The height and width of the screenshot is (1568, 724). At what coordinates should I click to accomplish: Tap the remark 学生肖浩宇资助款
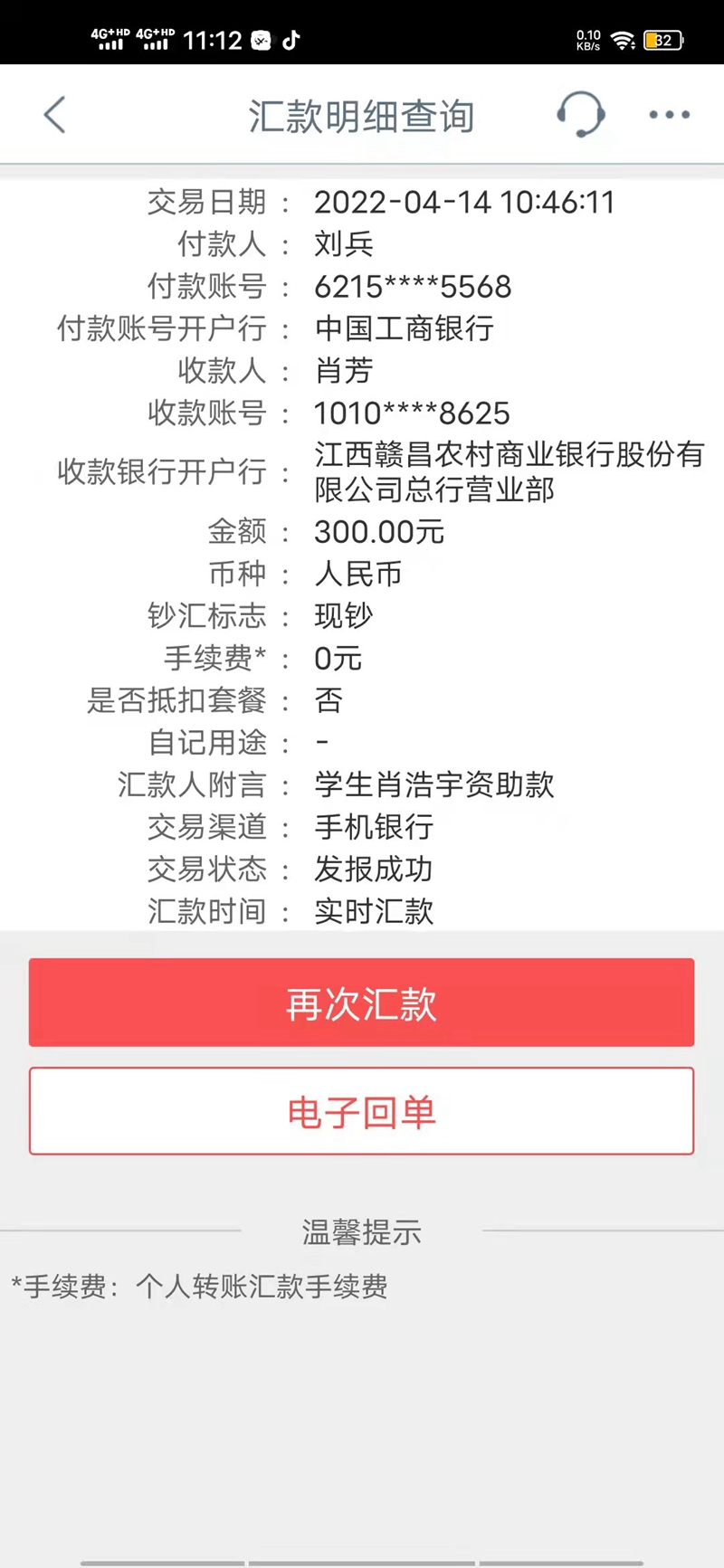[434, 785]
